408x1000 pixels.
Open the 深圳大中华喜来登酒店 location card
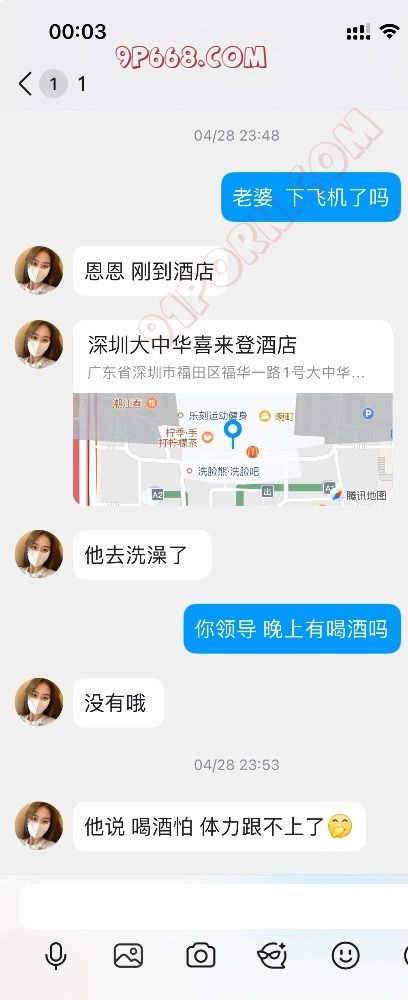(x=233, y=413)
